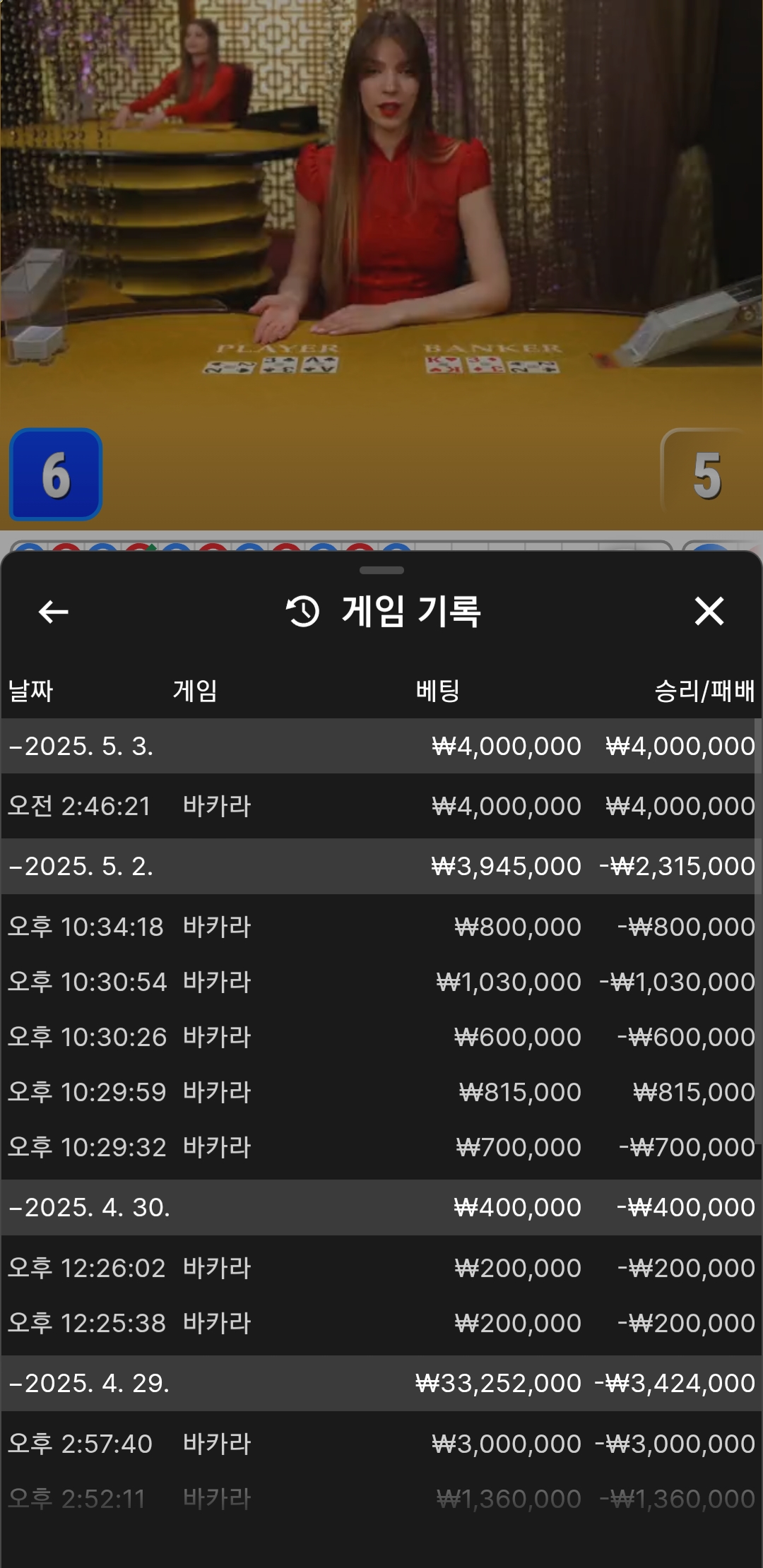Image resolution: width=763 pixels, height=1568 pixels.
Task: Open the 오후 10:29:32 baccarat record
Action: pyautogui.click(x=381, y=1147)
